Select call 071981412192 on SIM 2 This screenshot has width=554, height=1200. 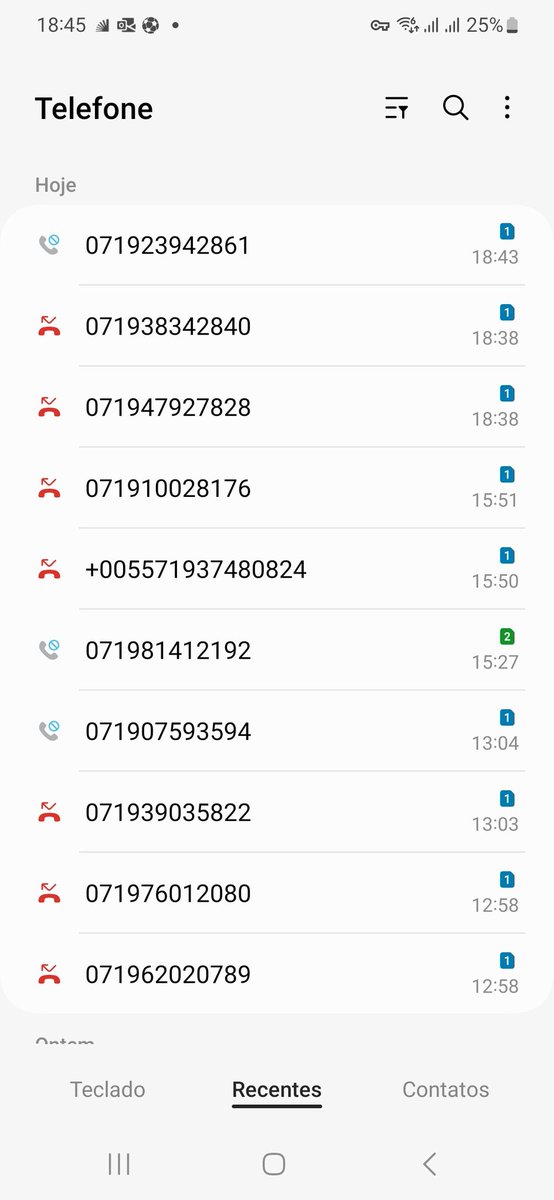[x=277, y=650]
